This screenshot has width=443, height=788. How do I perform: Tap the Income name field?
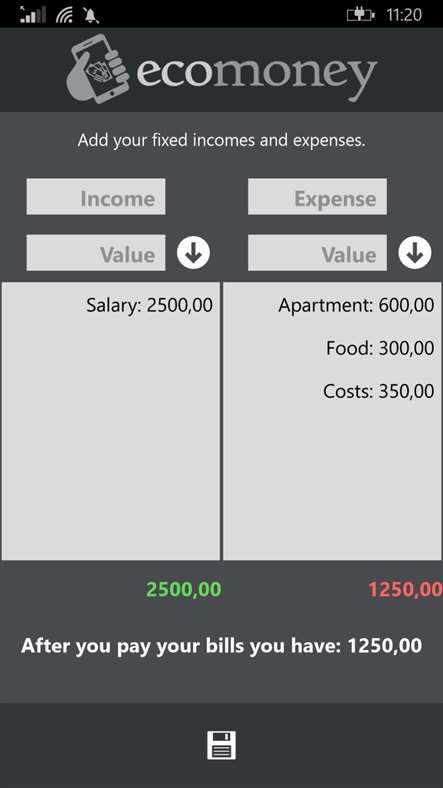[96, 196]
